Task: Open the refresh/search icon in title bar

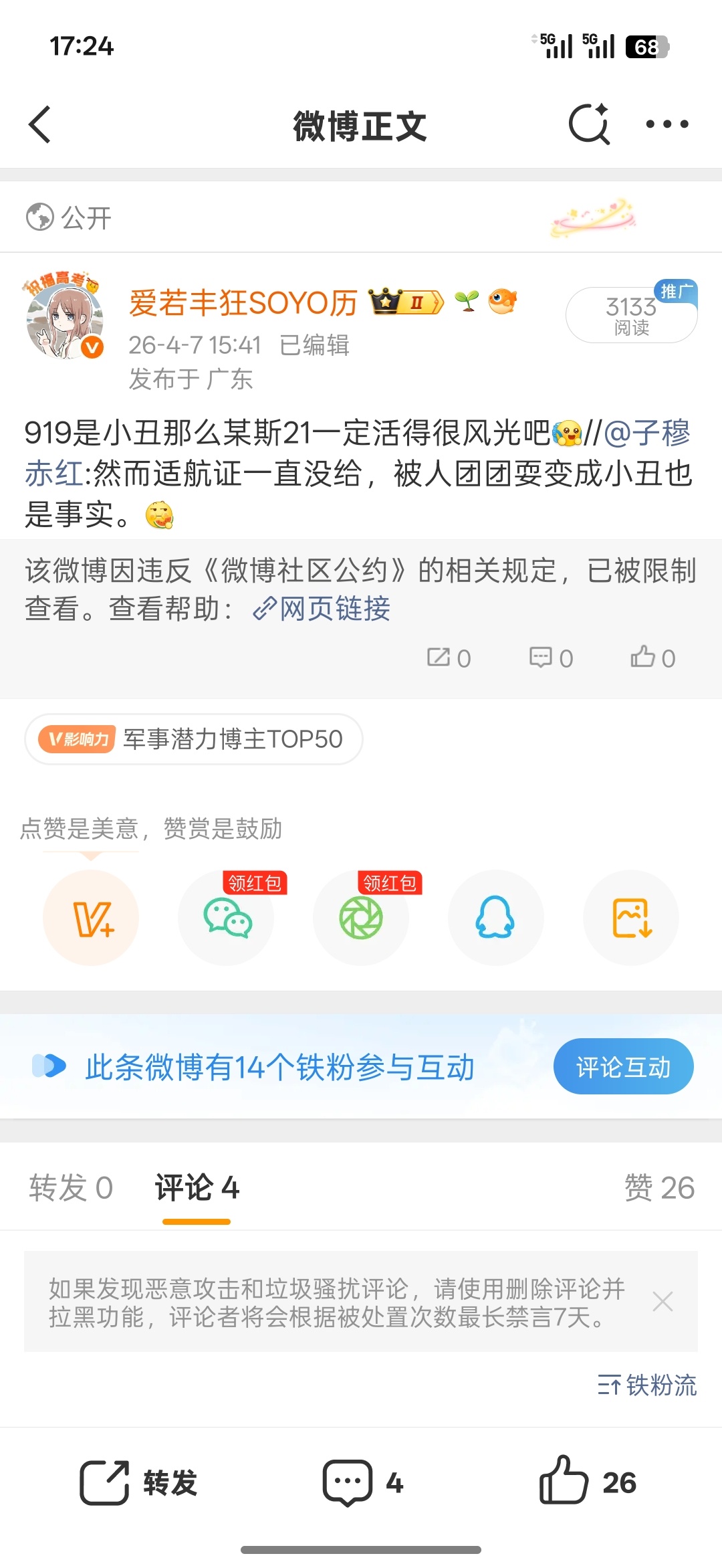Action: point(587,124)
